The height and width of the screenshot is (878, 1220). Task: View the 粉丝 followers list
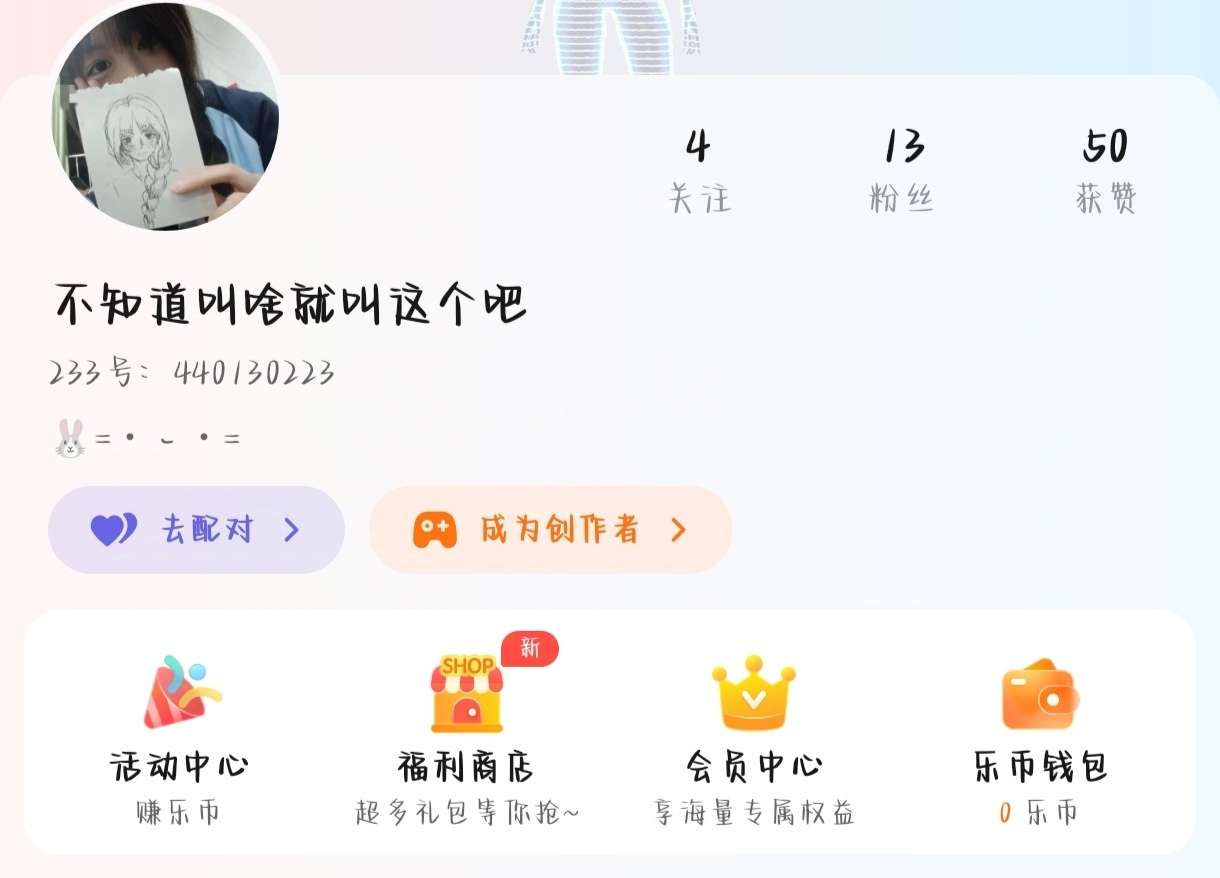pos(902,170)
